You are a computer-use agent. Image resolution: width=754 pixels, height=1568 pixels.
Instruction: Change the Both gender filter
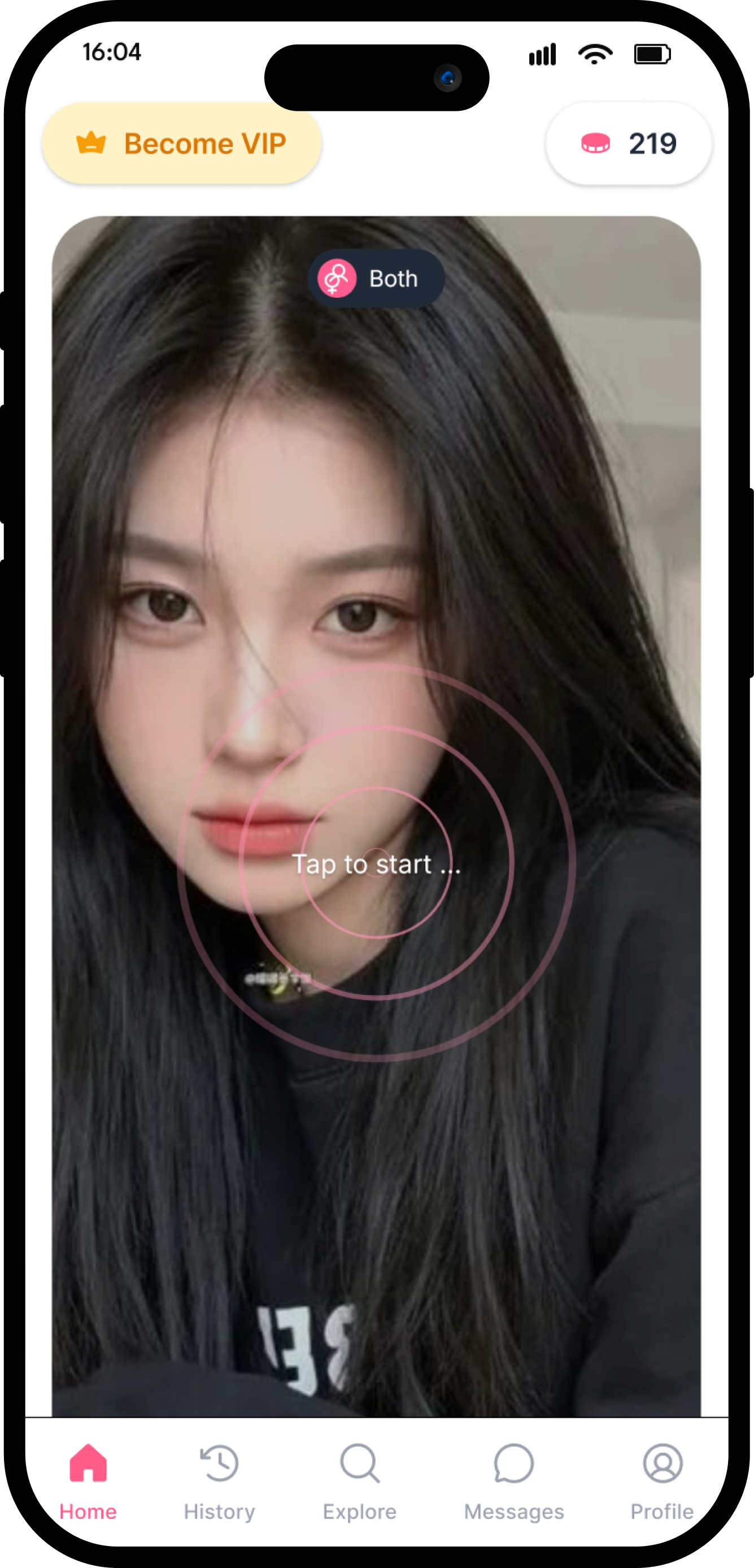(x=376, y=279)
